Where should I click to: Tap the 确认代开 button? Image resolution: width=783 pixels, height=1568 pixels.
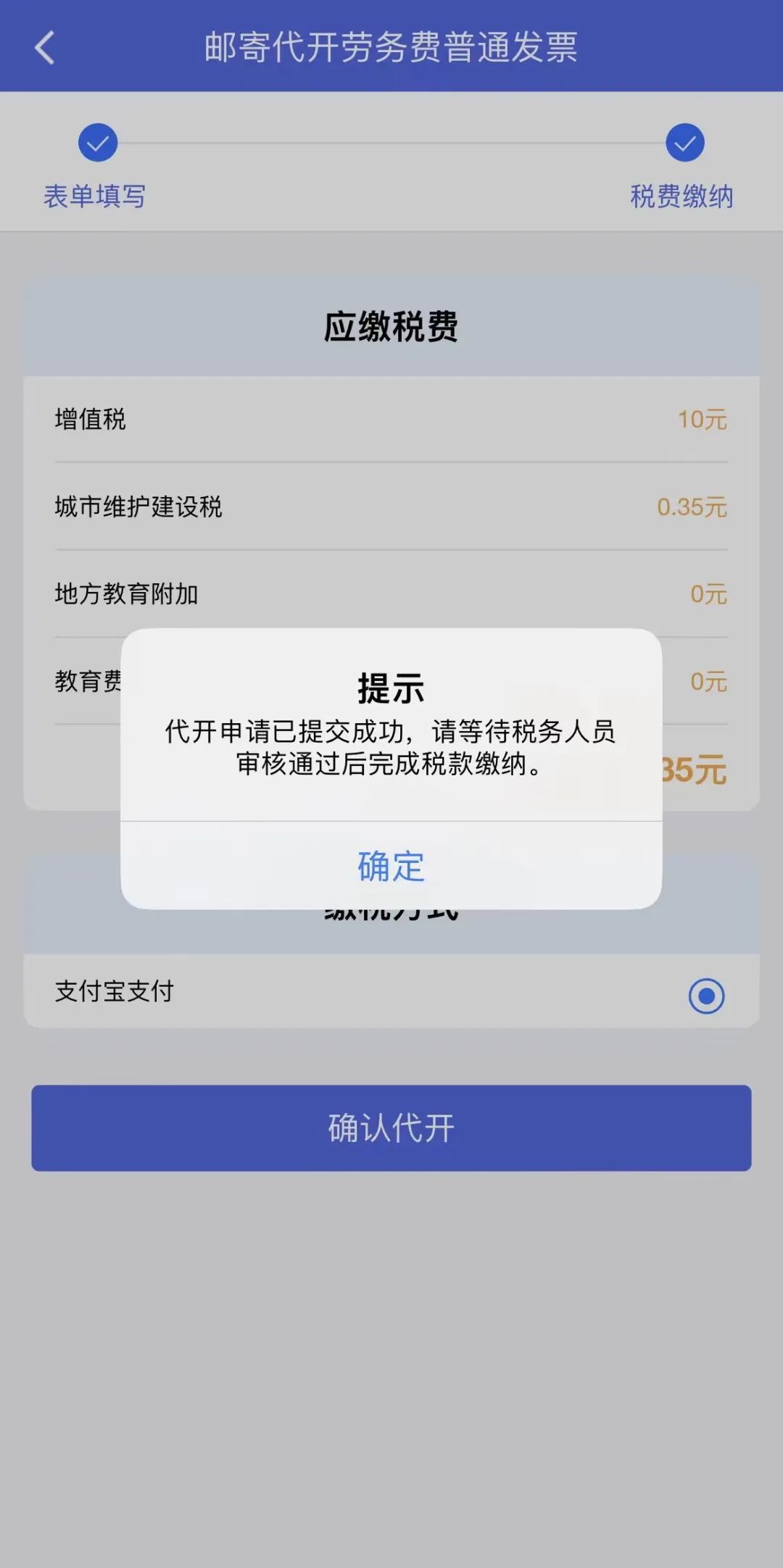tap(391, 1128)
